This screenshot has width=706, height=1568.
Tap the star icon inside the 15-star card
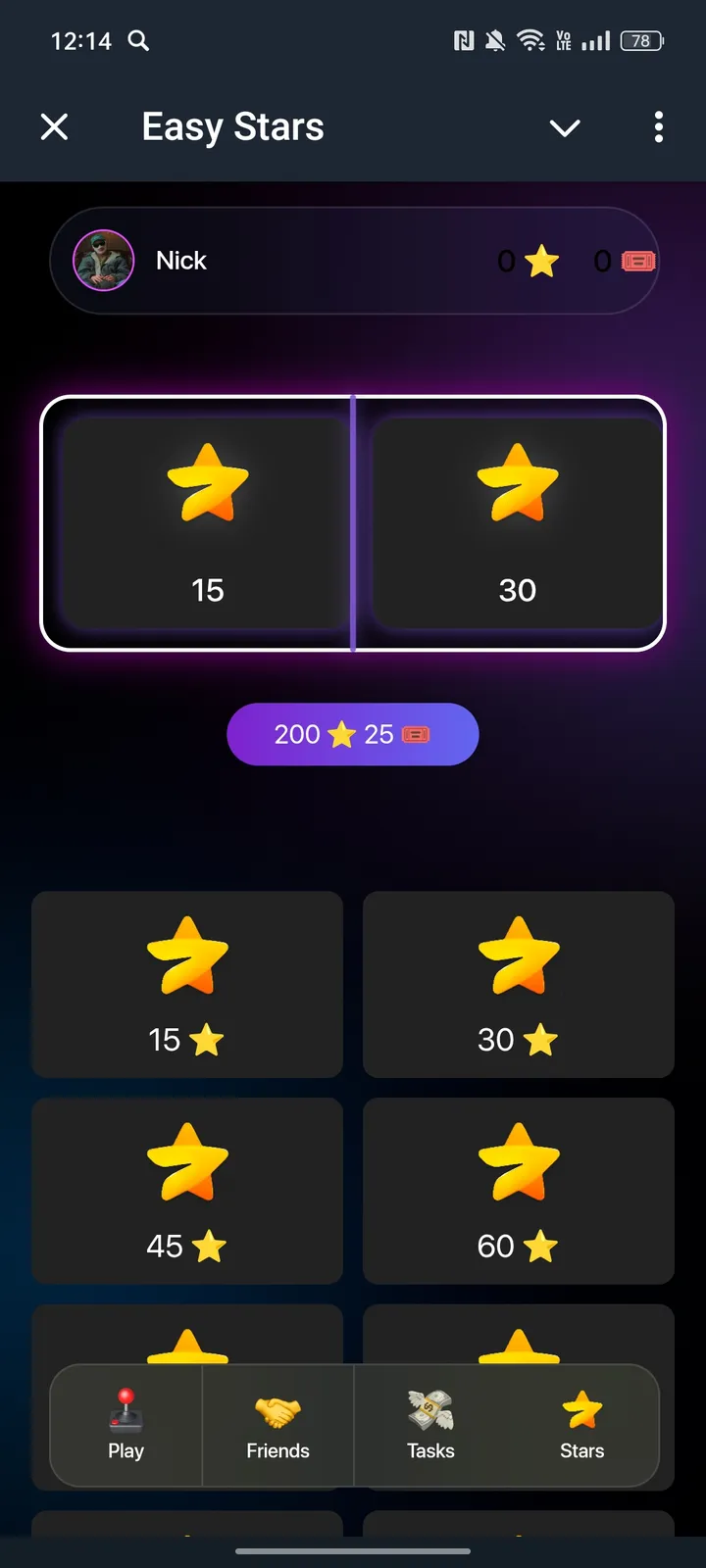click(209, 482)
